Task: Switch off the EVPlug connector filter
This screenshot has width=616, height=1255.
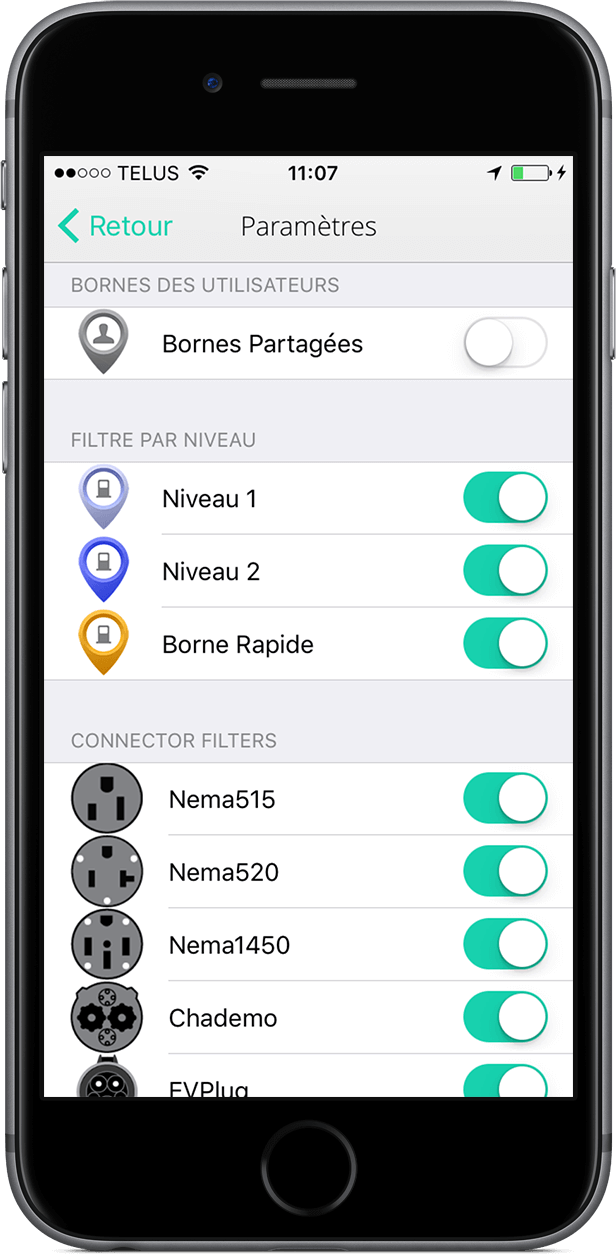Action: click(x=505, y=1082)
